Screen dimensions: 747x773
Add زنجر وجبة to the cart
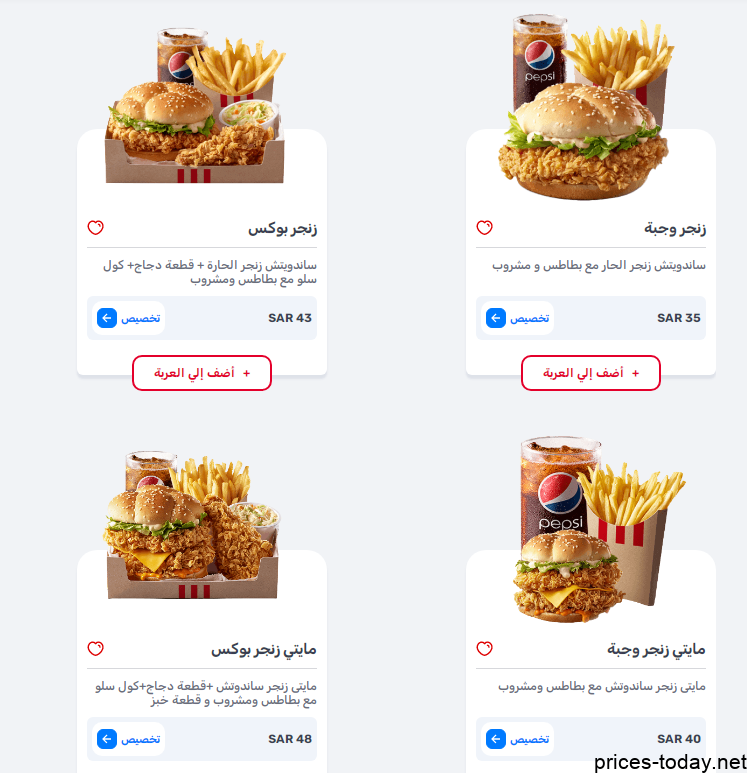point(590,373)
